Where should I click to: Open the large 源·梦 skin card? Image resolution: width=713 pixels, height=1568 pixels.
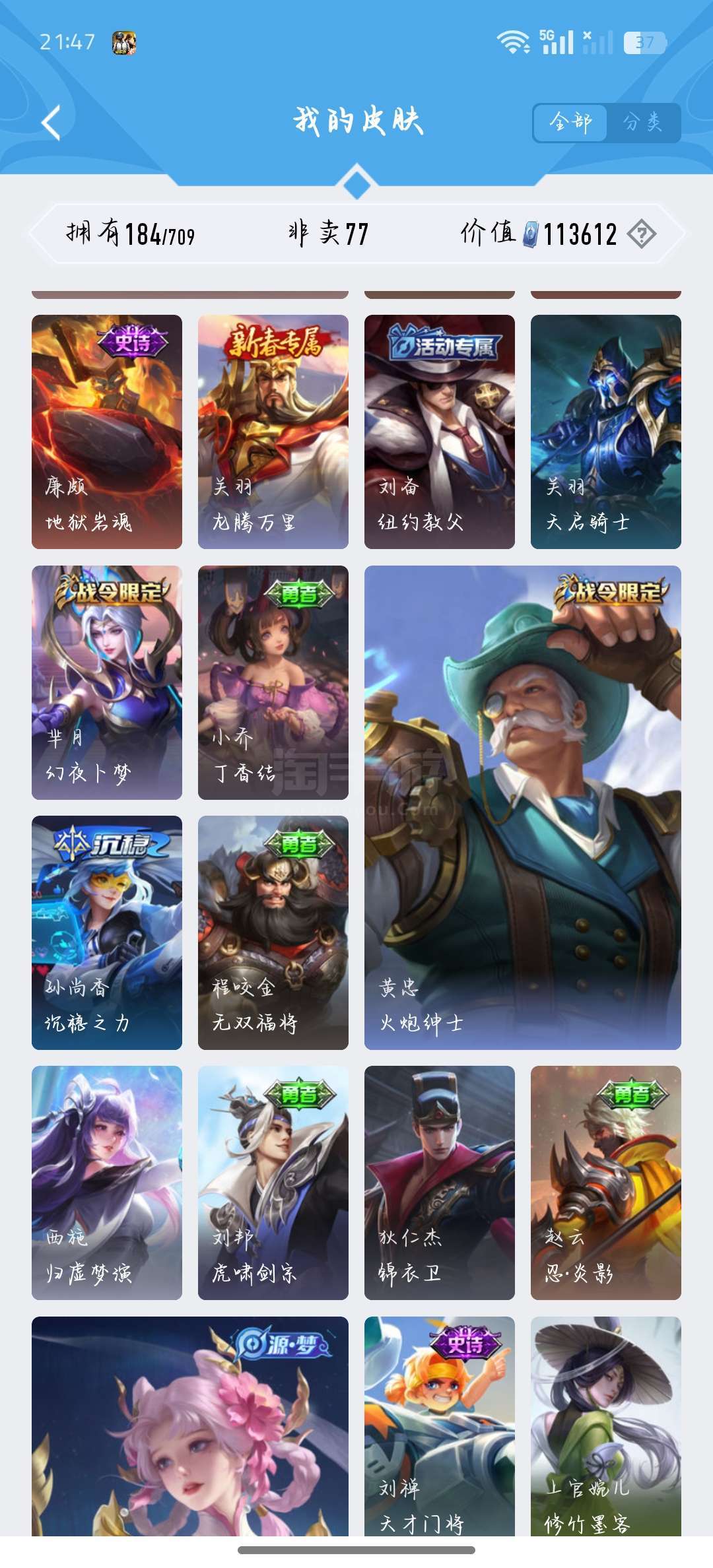click(190, 1426)
